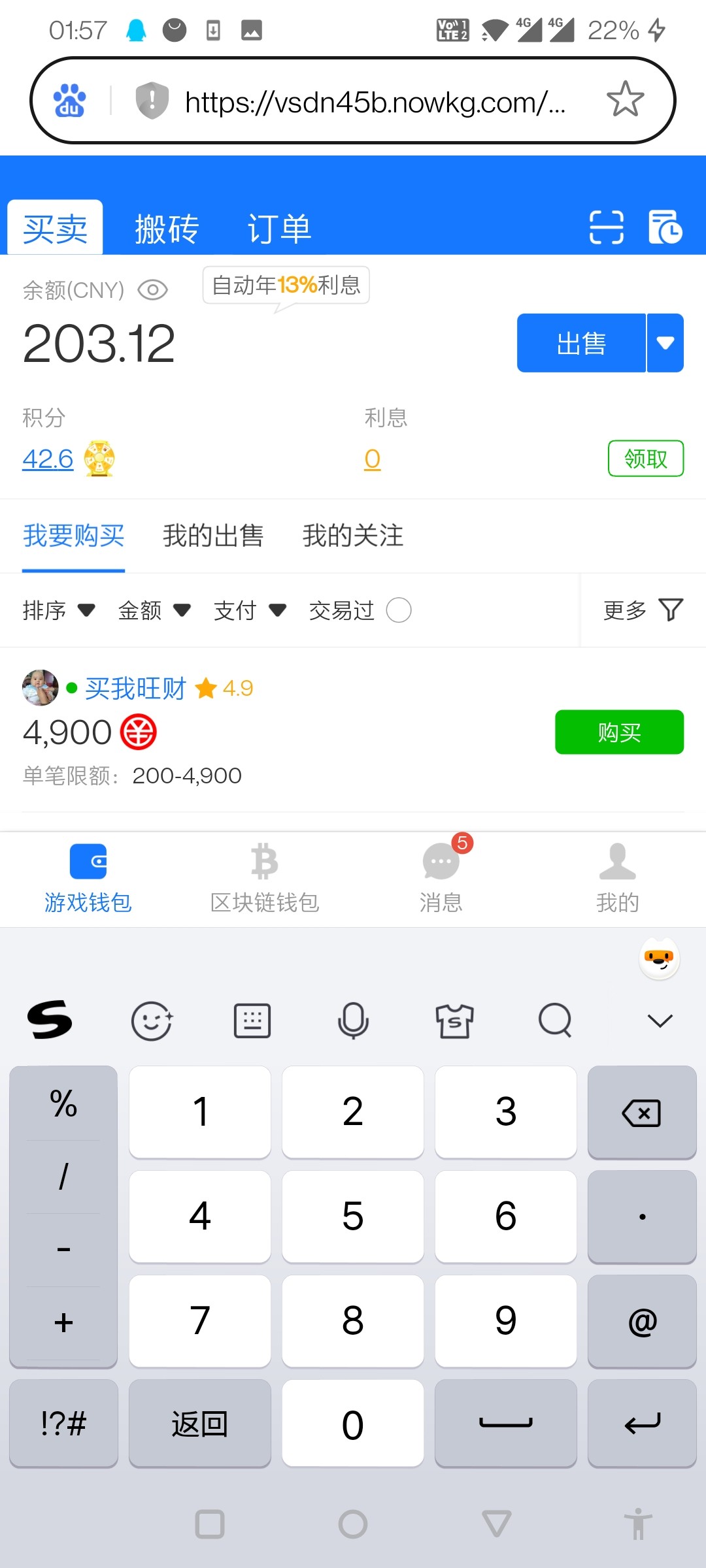This screenshot has height=1568, width=706.
Task: Open the 42.6 points link
Action: coord(48,459)
